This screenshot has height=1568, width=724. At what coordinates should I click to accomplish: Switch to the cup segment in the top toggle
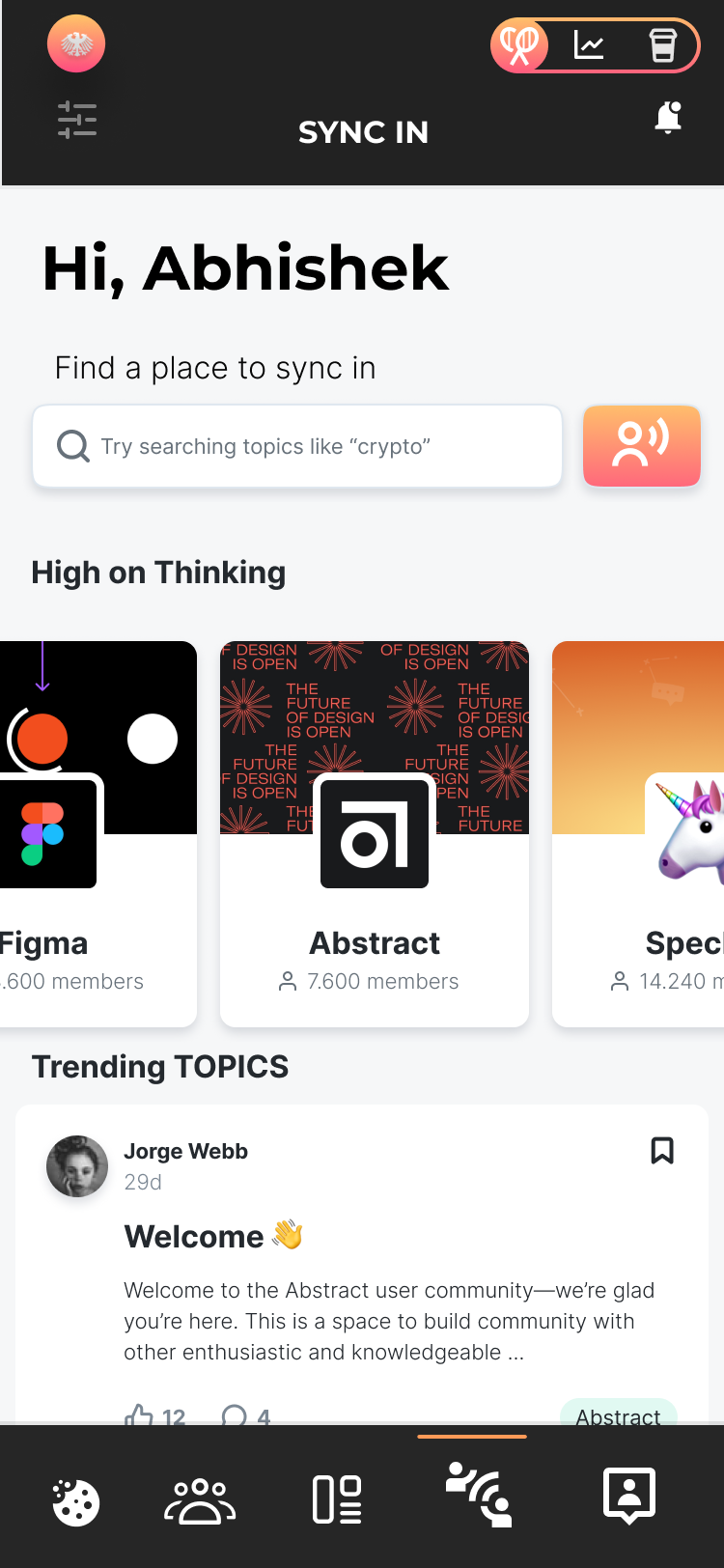pyautogui.click(x=662, y=45)
